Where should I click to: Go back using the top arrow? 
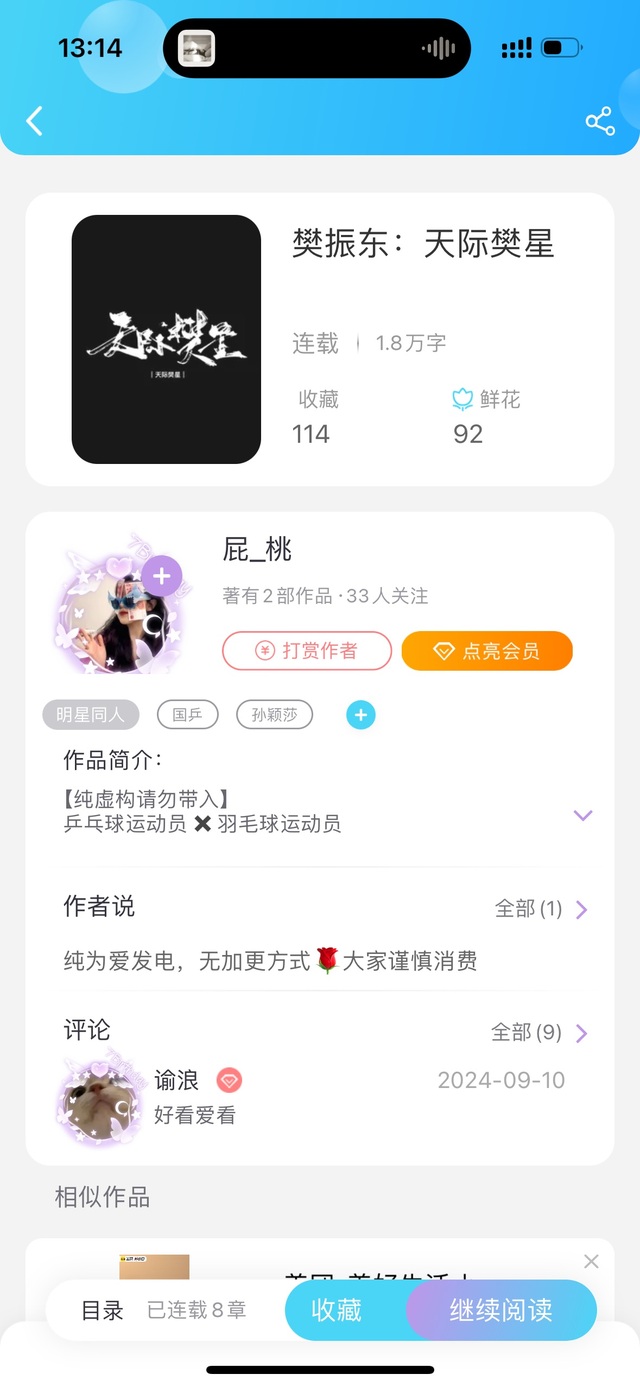35,121
